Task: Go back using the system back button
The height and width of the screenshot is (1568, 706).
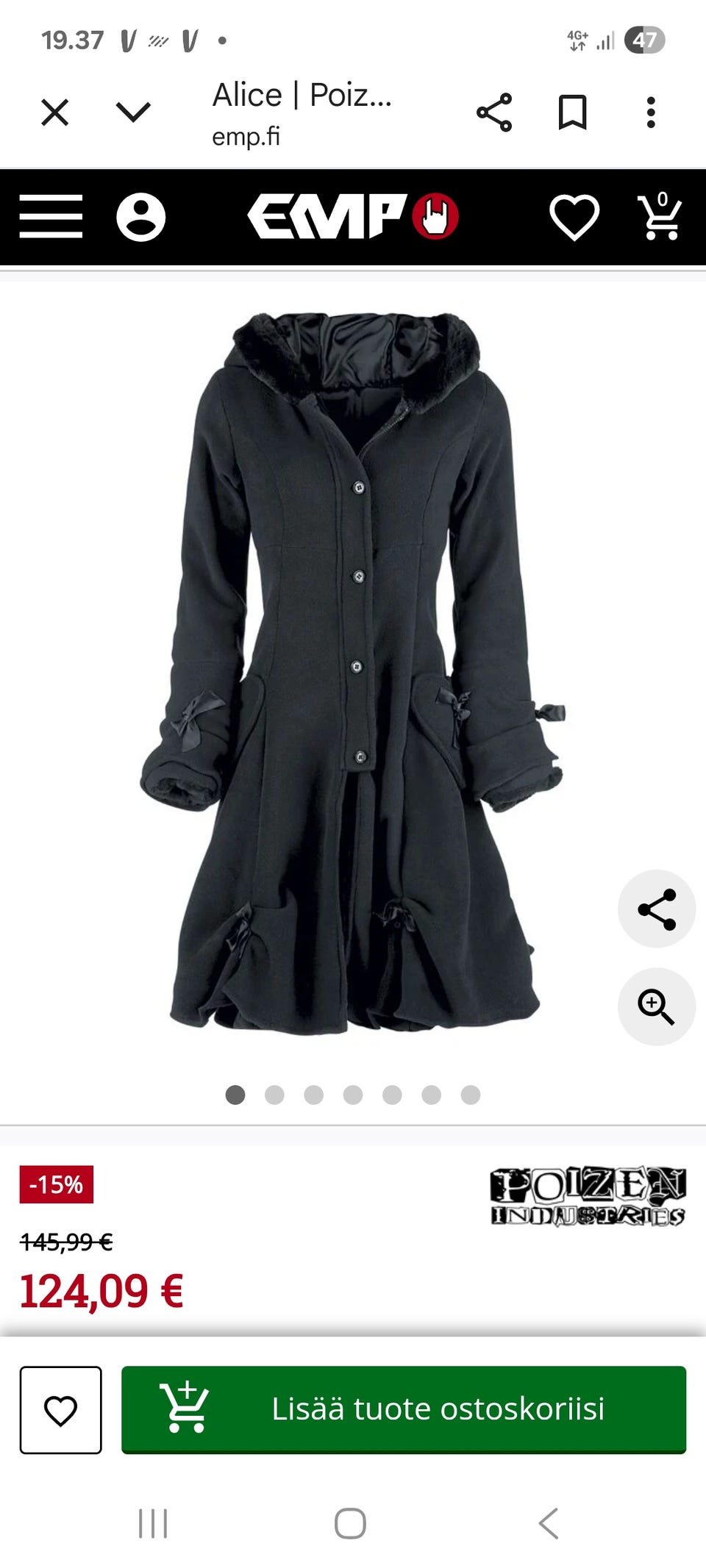Action: point(549,1523)
